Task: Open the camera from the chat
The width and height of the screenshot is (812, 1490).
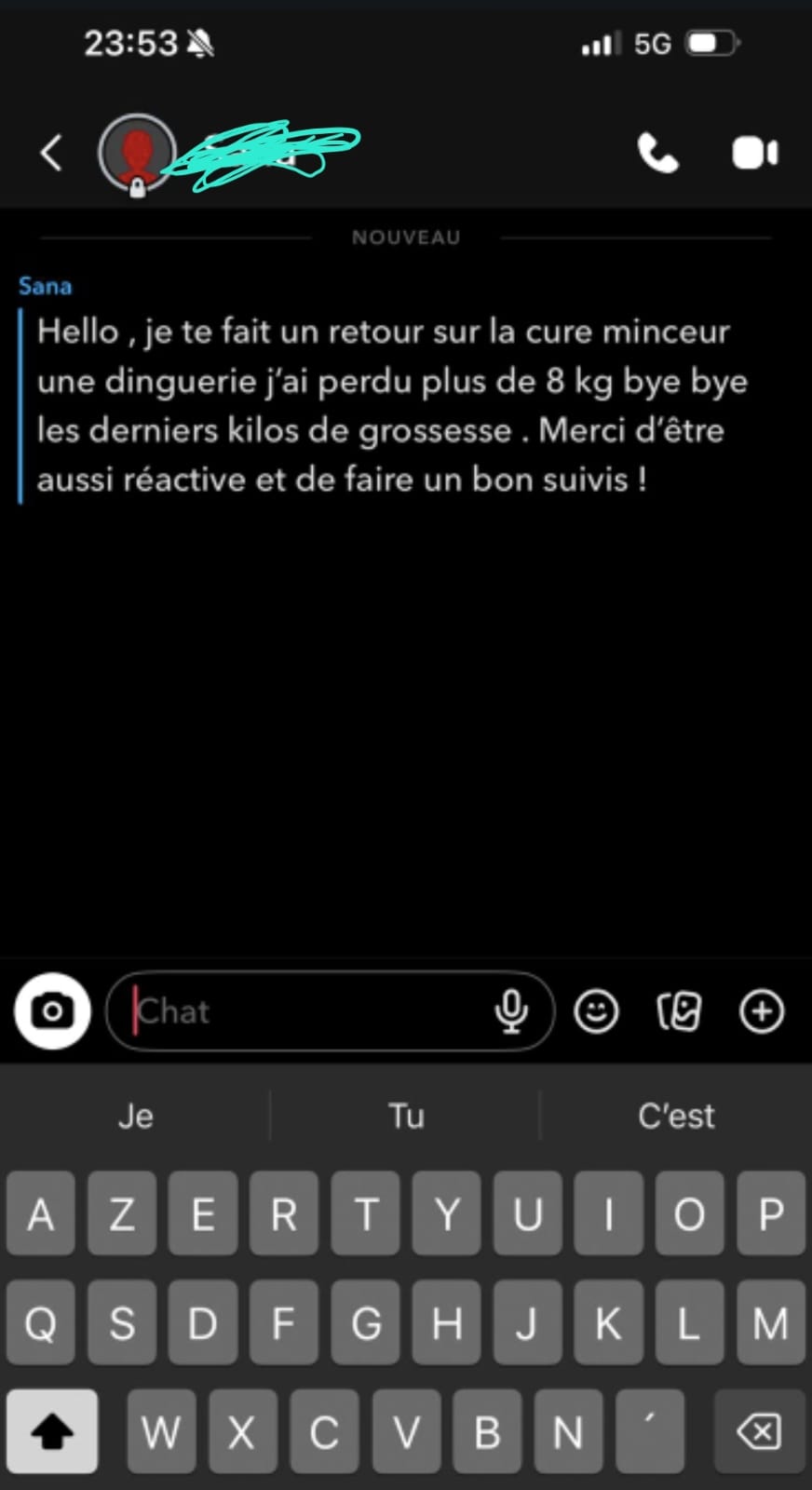Action: (x=52, y=1011)
